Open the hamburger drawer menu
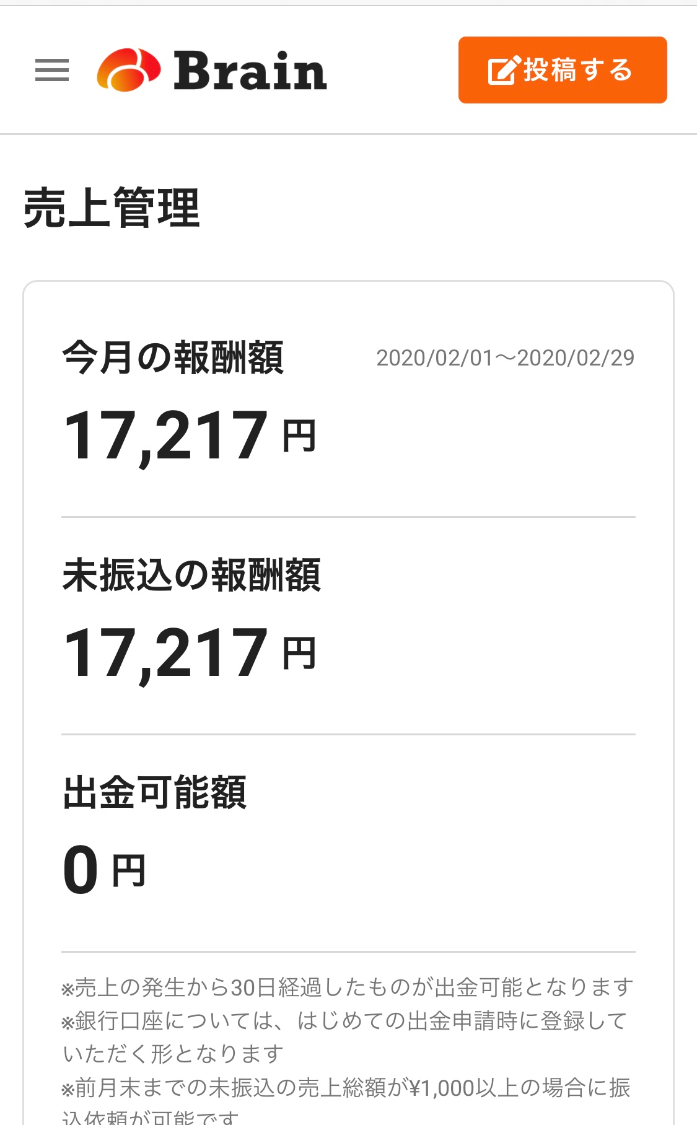 (52, 70)
